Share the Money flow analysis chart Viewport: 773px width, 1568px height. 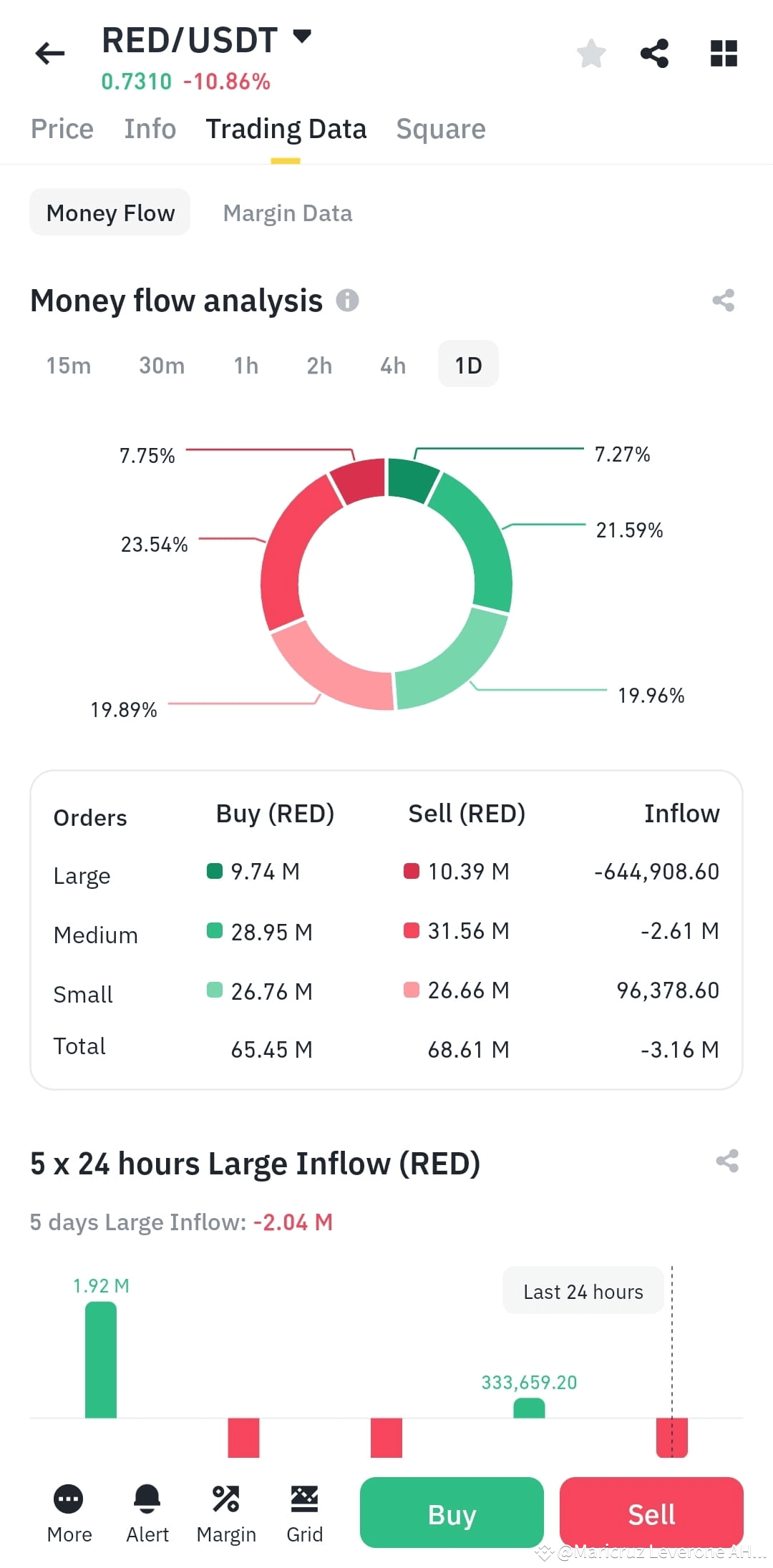(723, 301)
